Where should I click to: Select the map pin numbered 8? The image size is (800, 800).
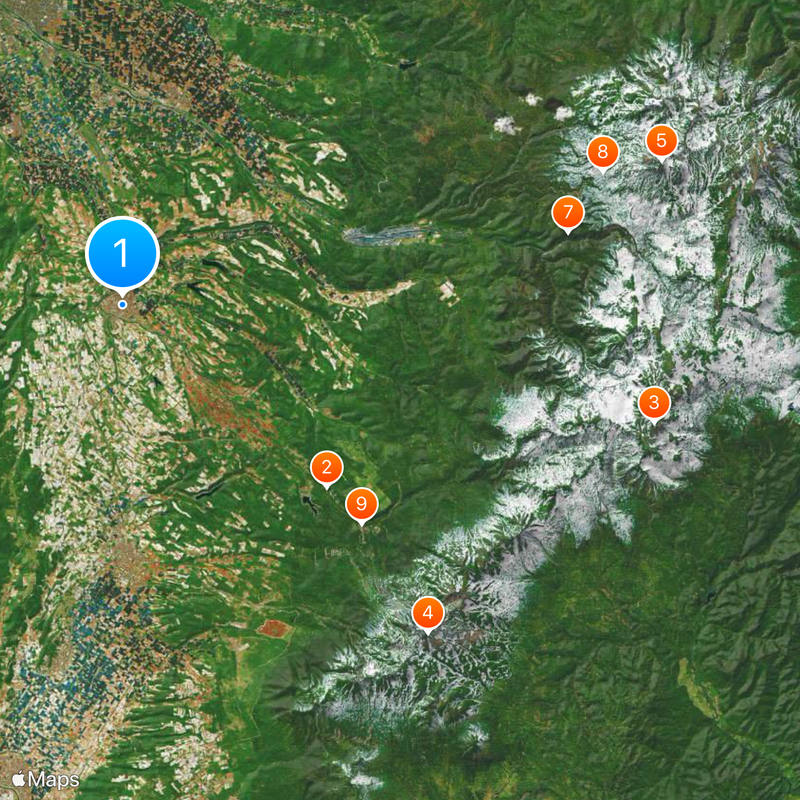click(602, 152)
